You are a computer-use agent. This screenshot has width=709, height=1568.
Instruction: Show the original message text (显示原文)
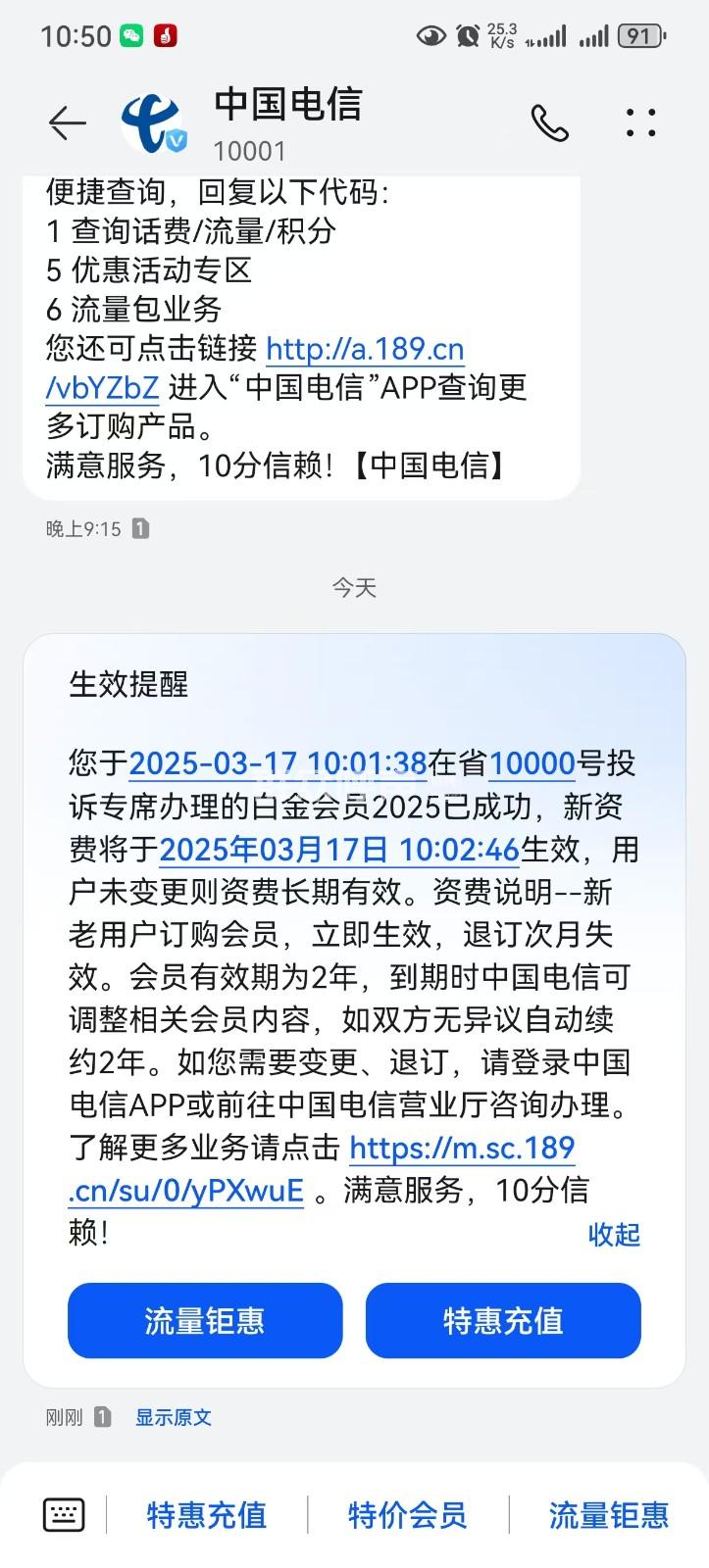[174, 1417]
